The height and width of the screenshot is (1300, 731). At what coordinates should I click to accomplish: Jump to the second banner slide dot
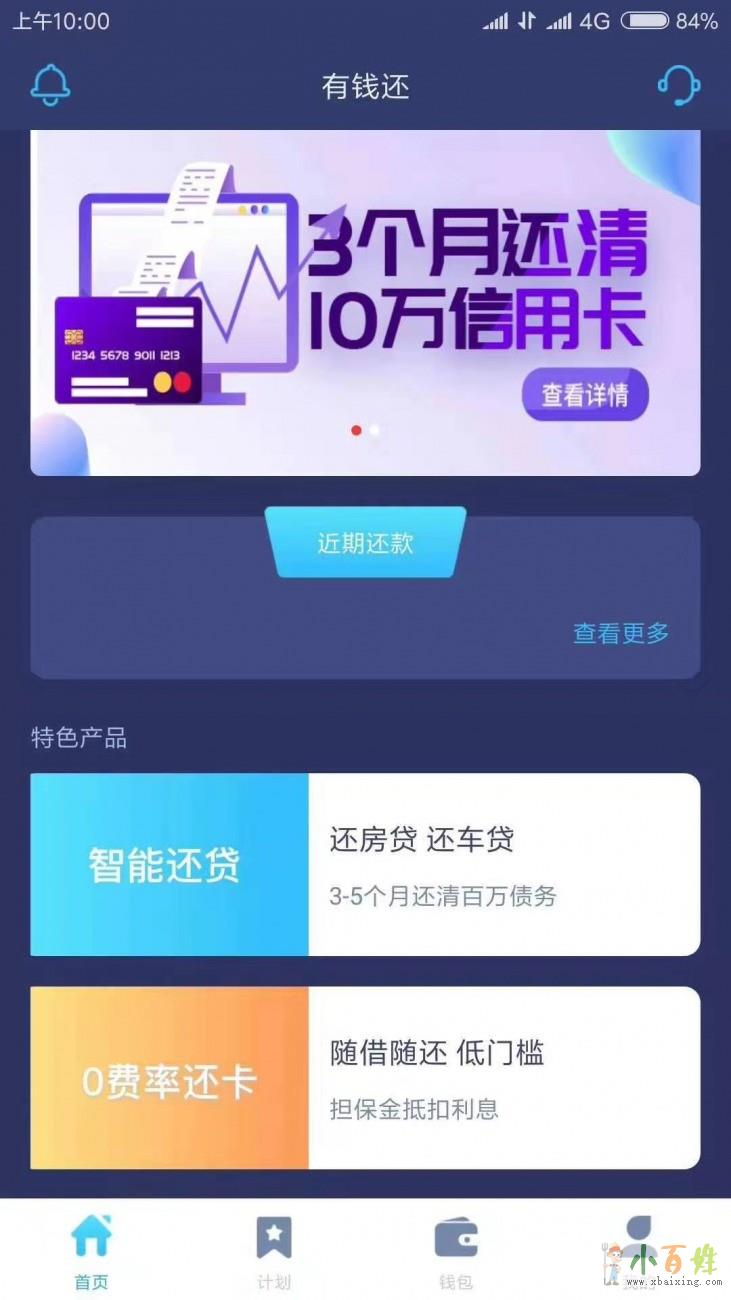(x=375, y=430)
